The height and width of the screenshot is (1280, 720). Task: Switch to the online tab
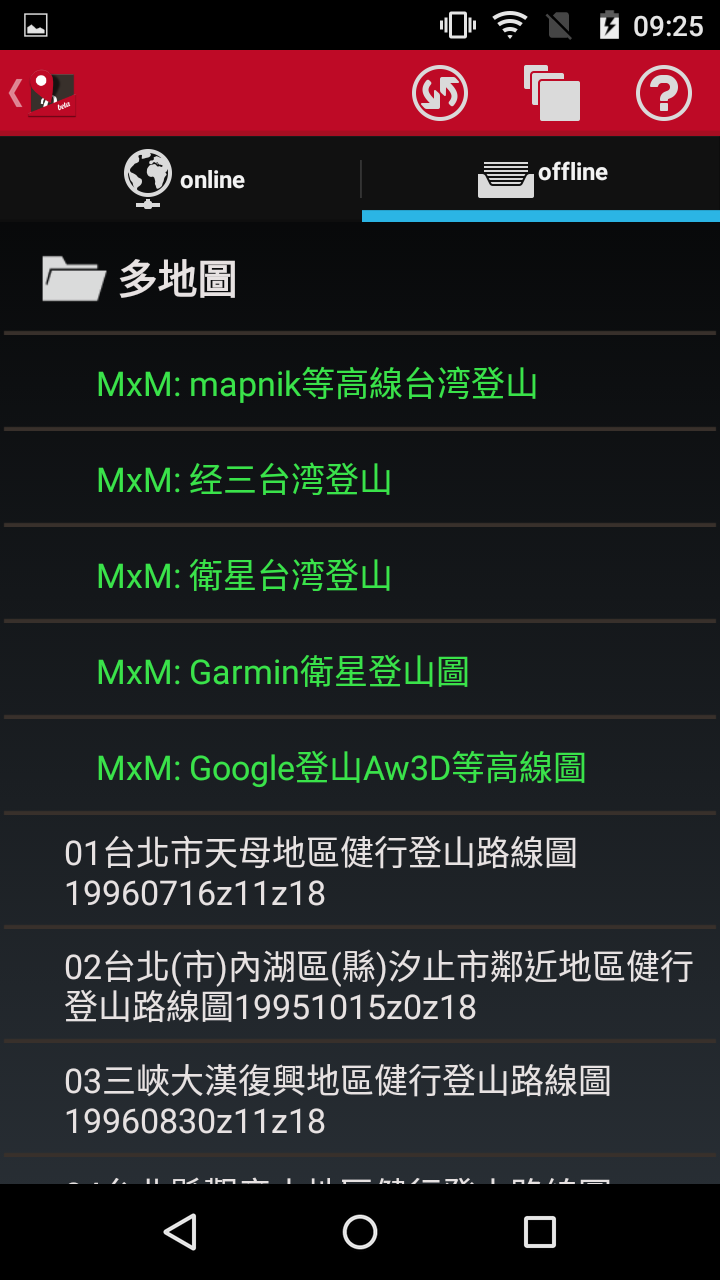point(181,179)
